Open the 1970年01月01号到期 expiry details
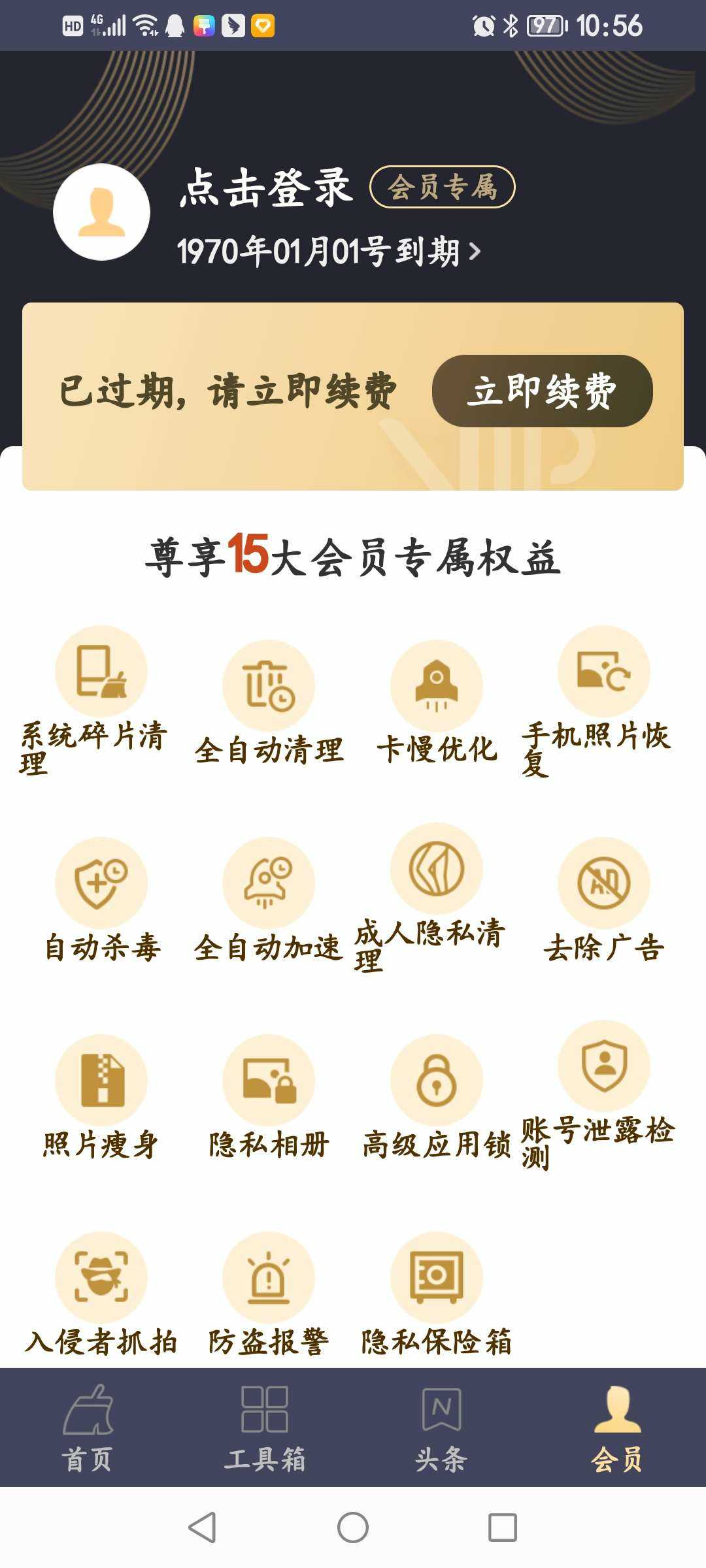 point(329,252)
